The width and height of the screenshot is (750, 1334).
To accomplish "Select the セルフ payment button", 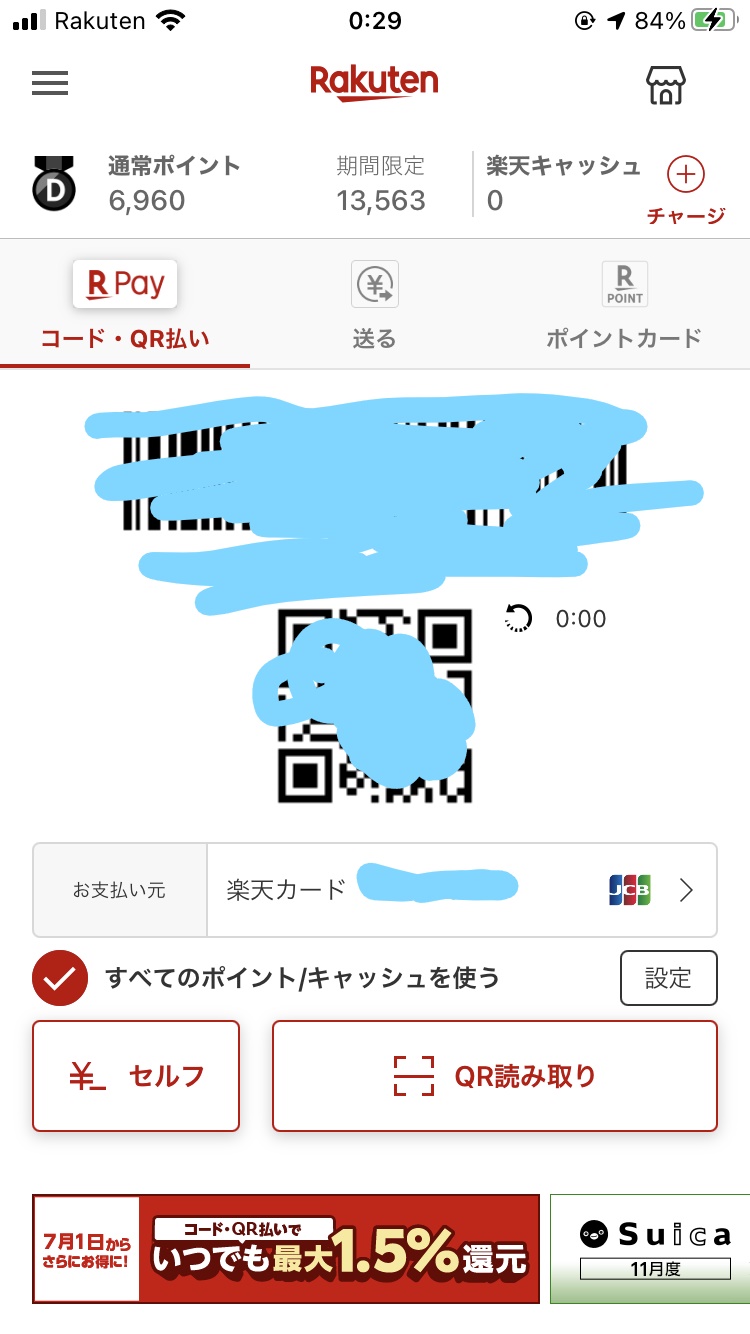I will (x=136, y=1076).
